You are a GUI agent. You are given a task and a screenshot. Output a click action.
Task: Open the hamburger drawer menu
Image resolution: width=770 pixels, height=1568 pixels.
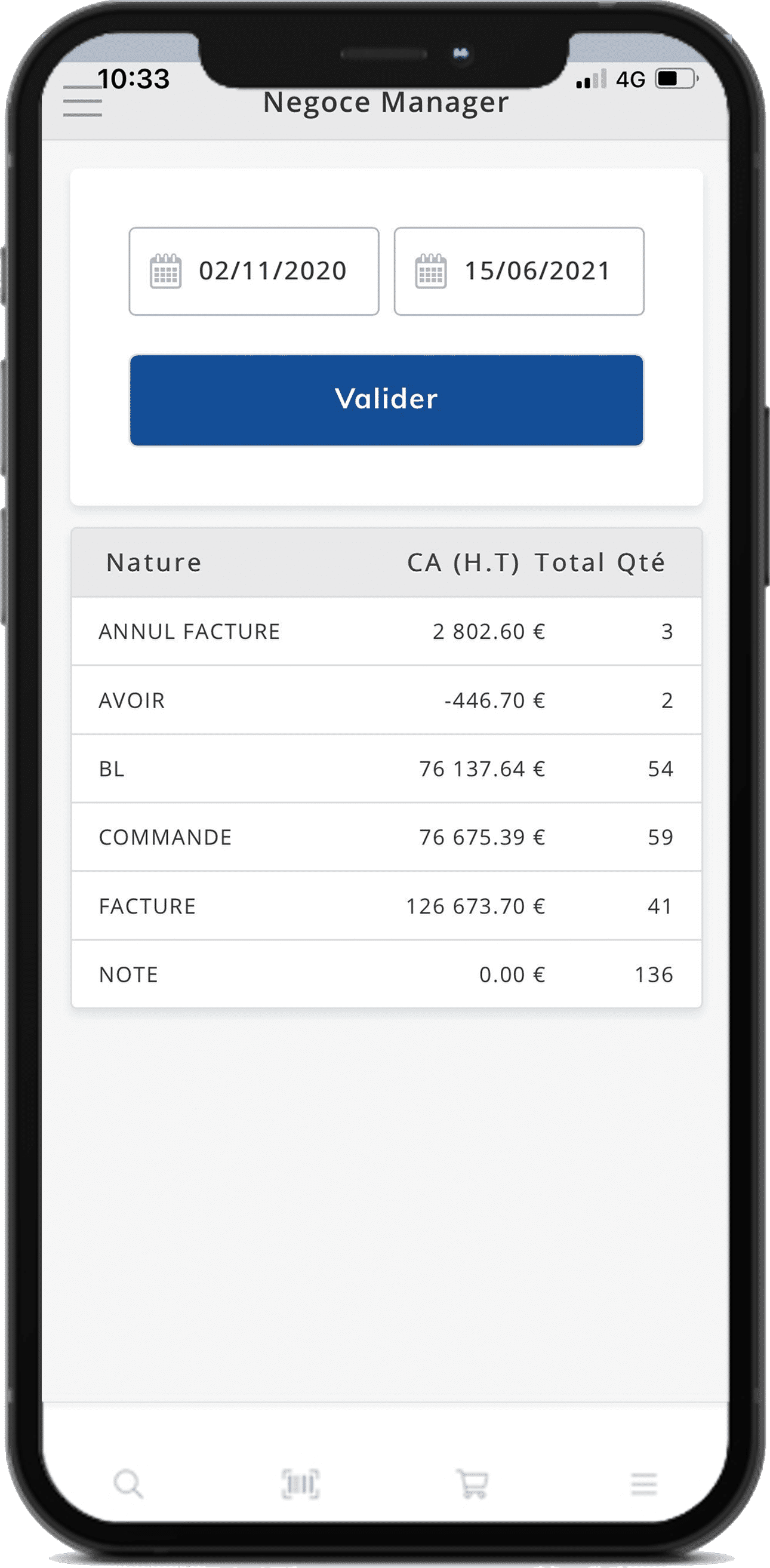tap(83, 102)
